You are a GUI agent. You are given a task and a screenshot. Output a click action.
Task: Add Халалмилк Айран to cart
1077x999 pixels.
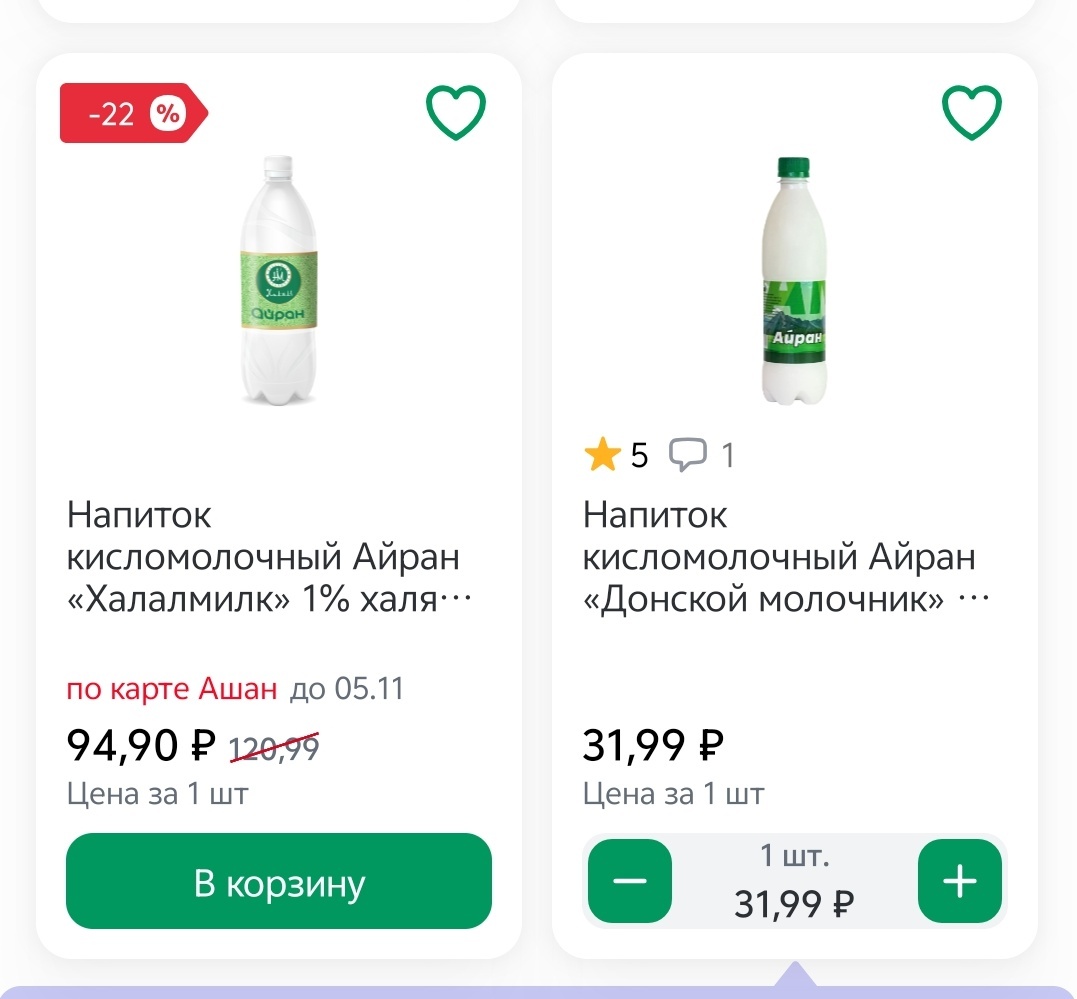pos(279,882)
